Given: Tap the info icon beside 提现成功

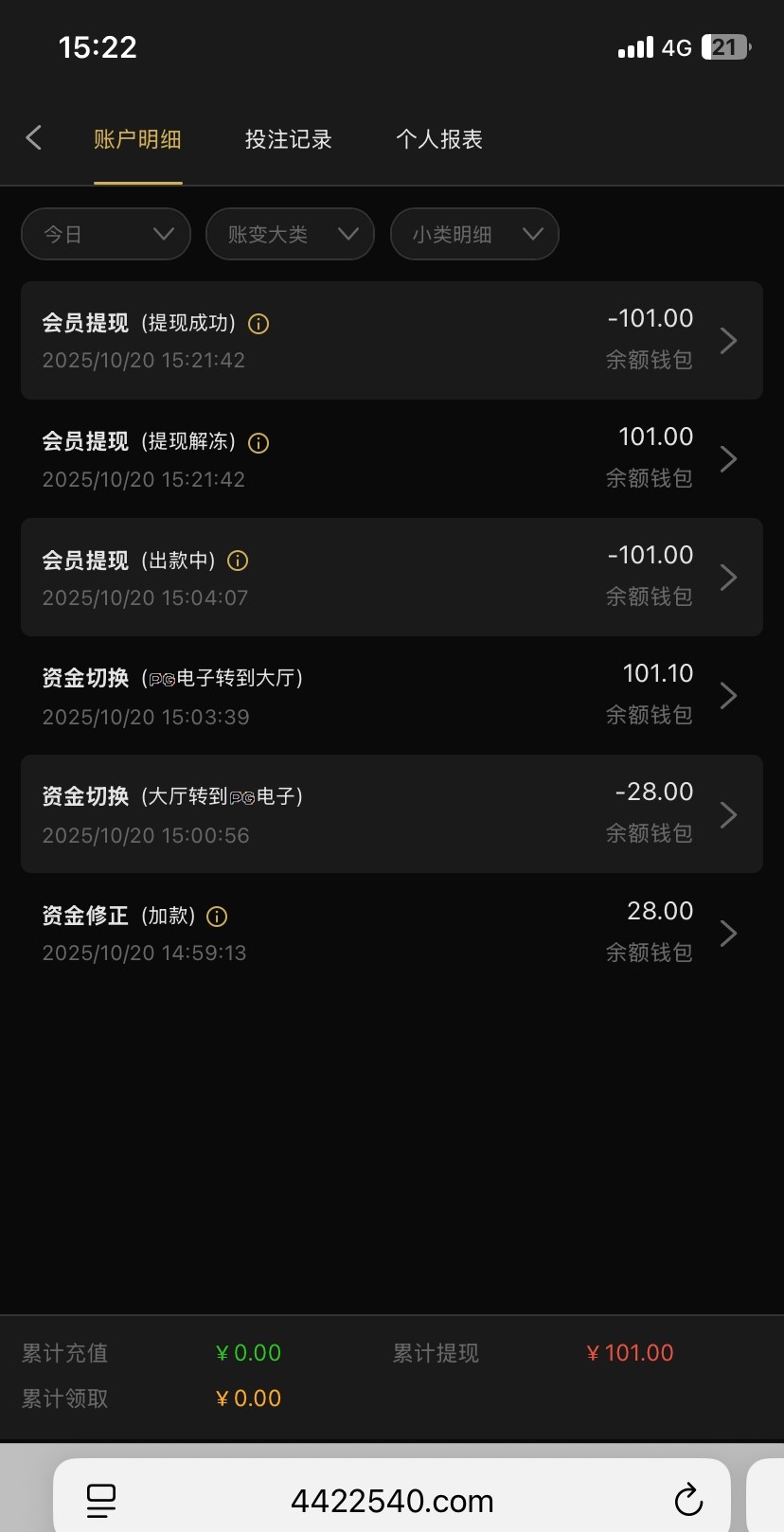Looking at the screenshot, I should point(258,324).
